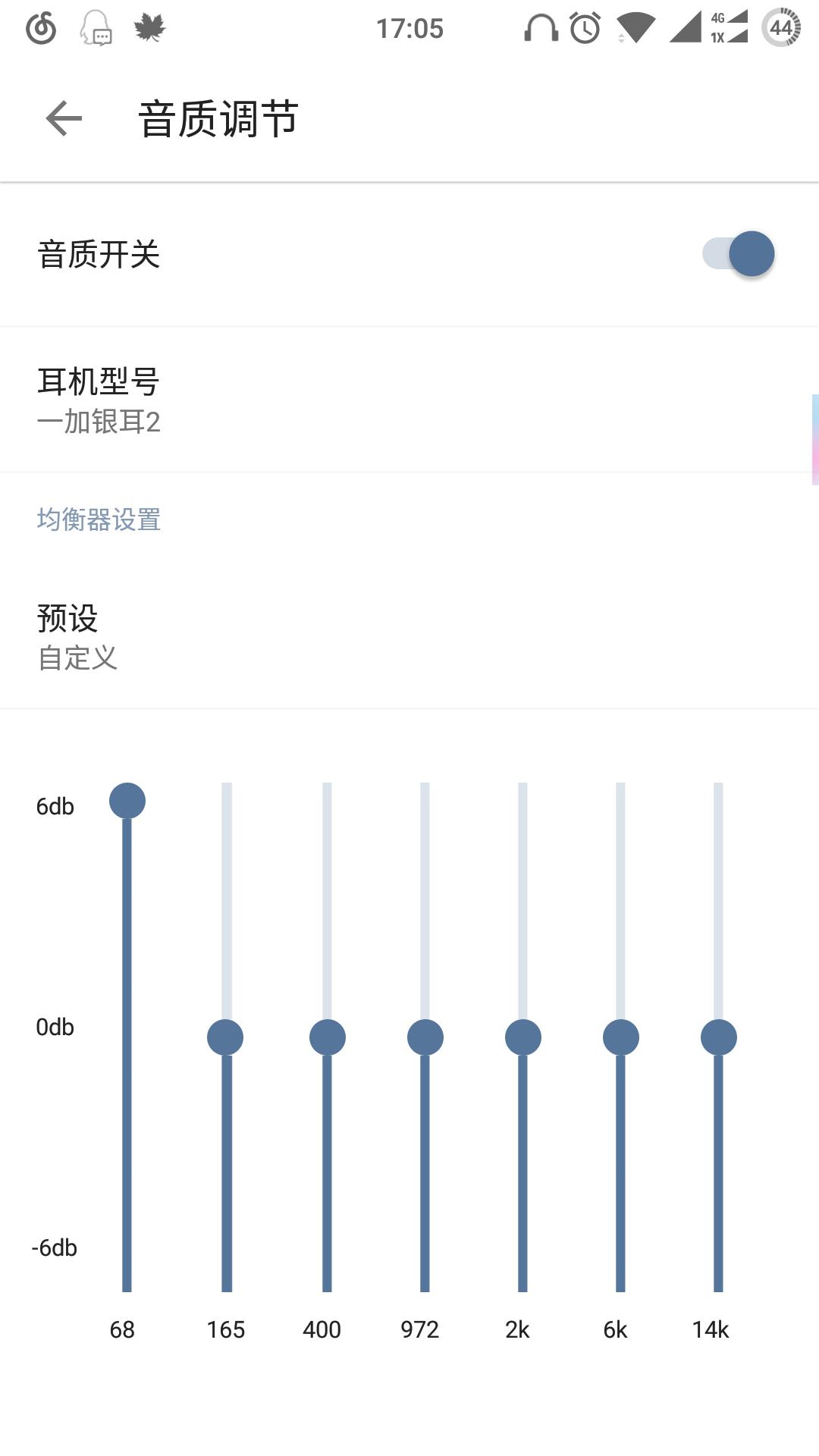Select the maple leaf notification icon
Viewport: 819px width, 1456px height.
click(x=149, y=28)
